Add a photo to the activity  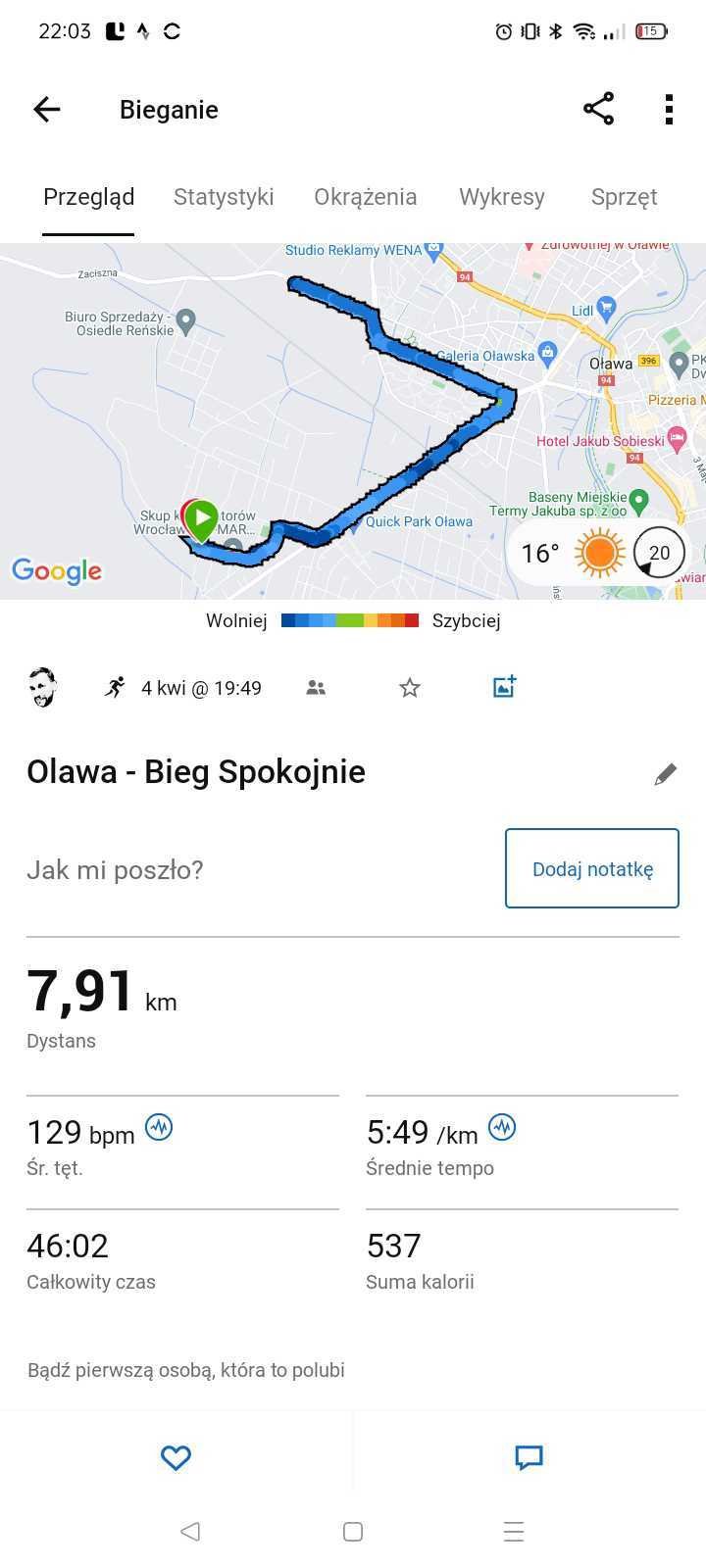504,687
